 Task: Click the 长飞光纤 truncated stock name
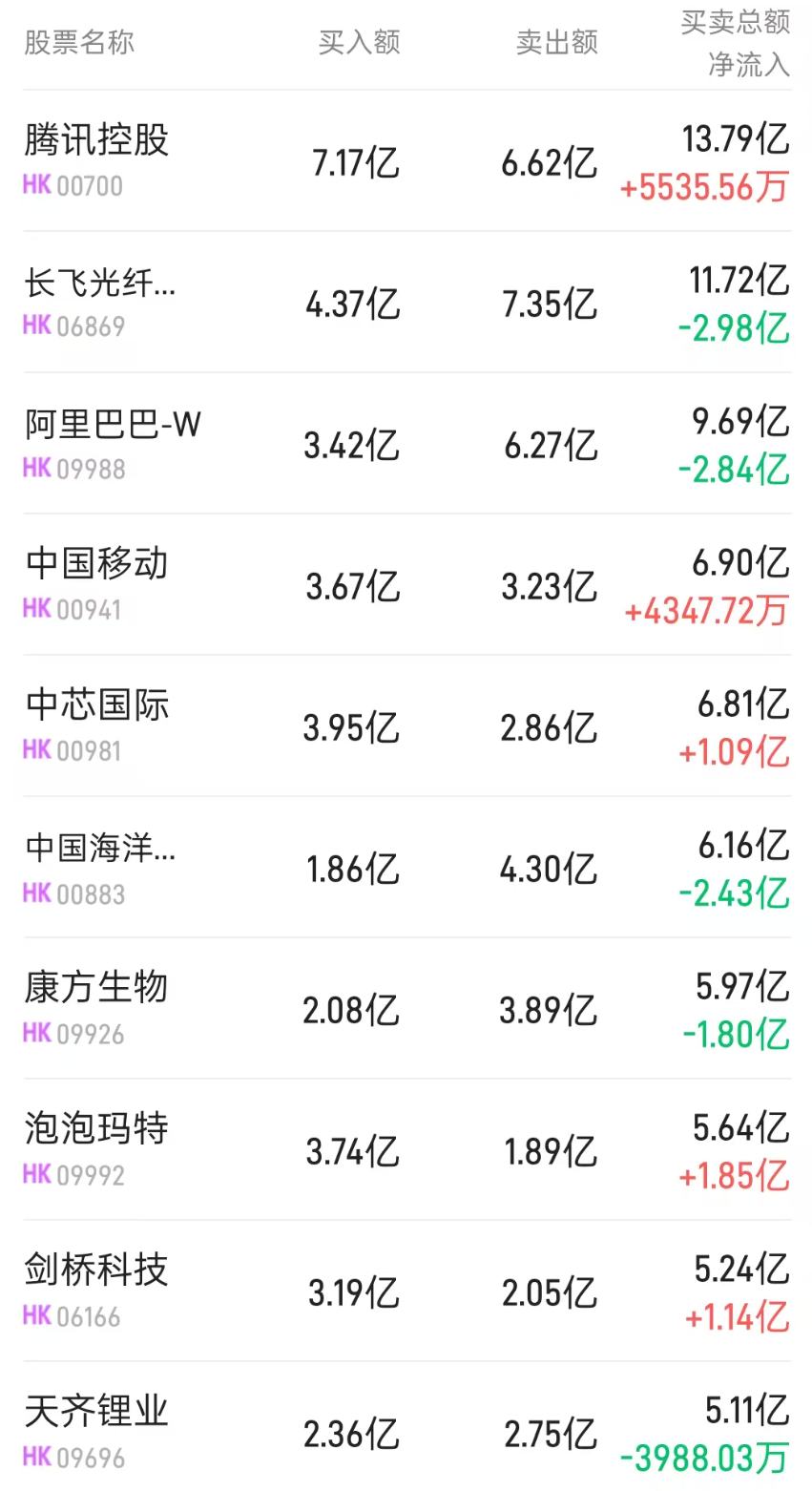point(100,282)
